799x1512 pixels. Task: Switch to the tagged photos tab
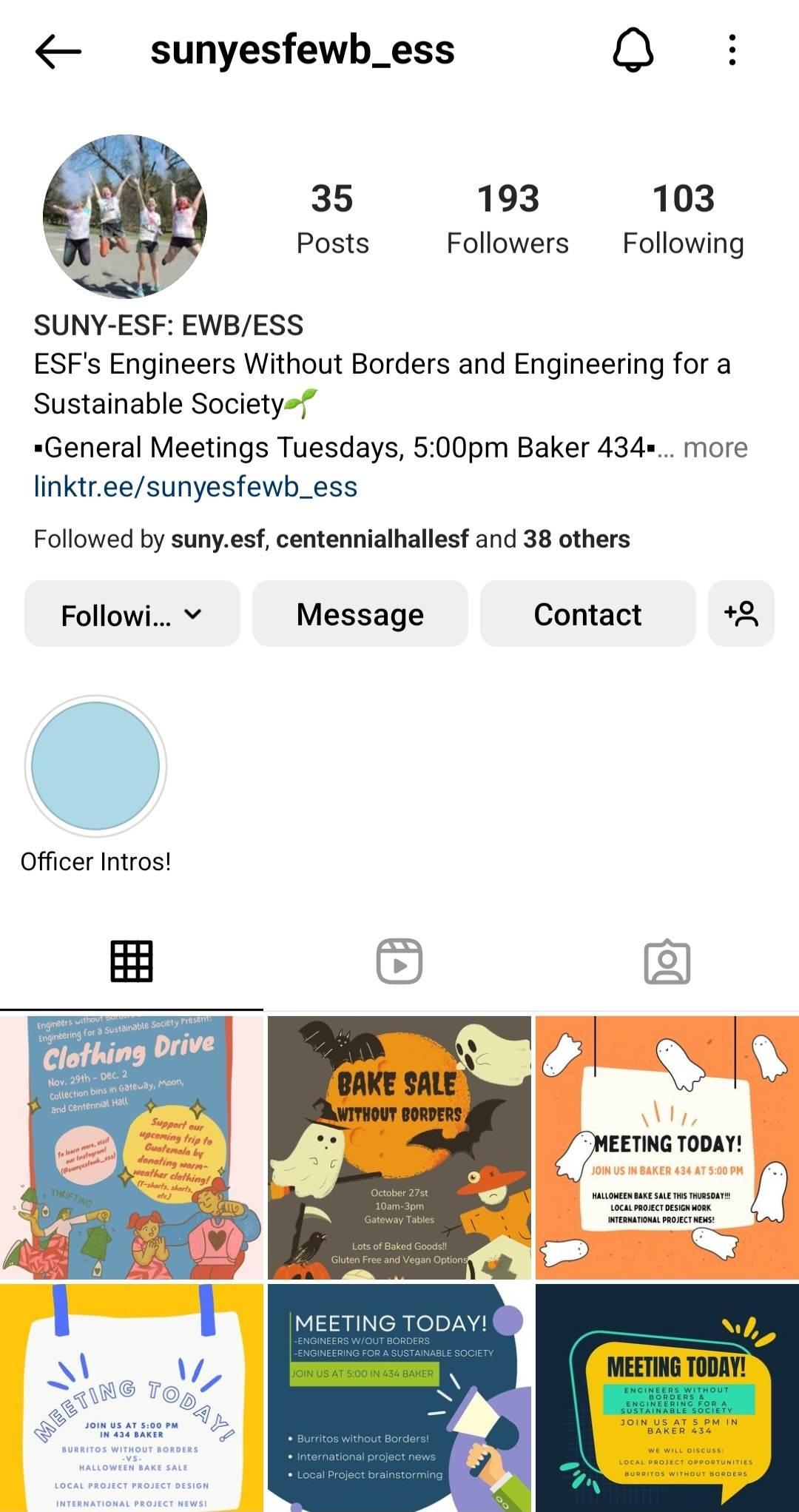click(x=667, y=961)
